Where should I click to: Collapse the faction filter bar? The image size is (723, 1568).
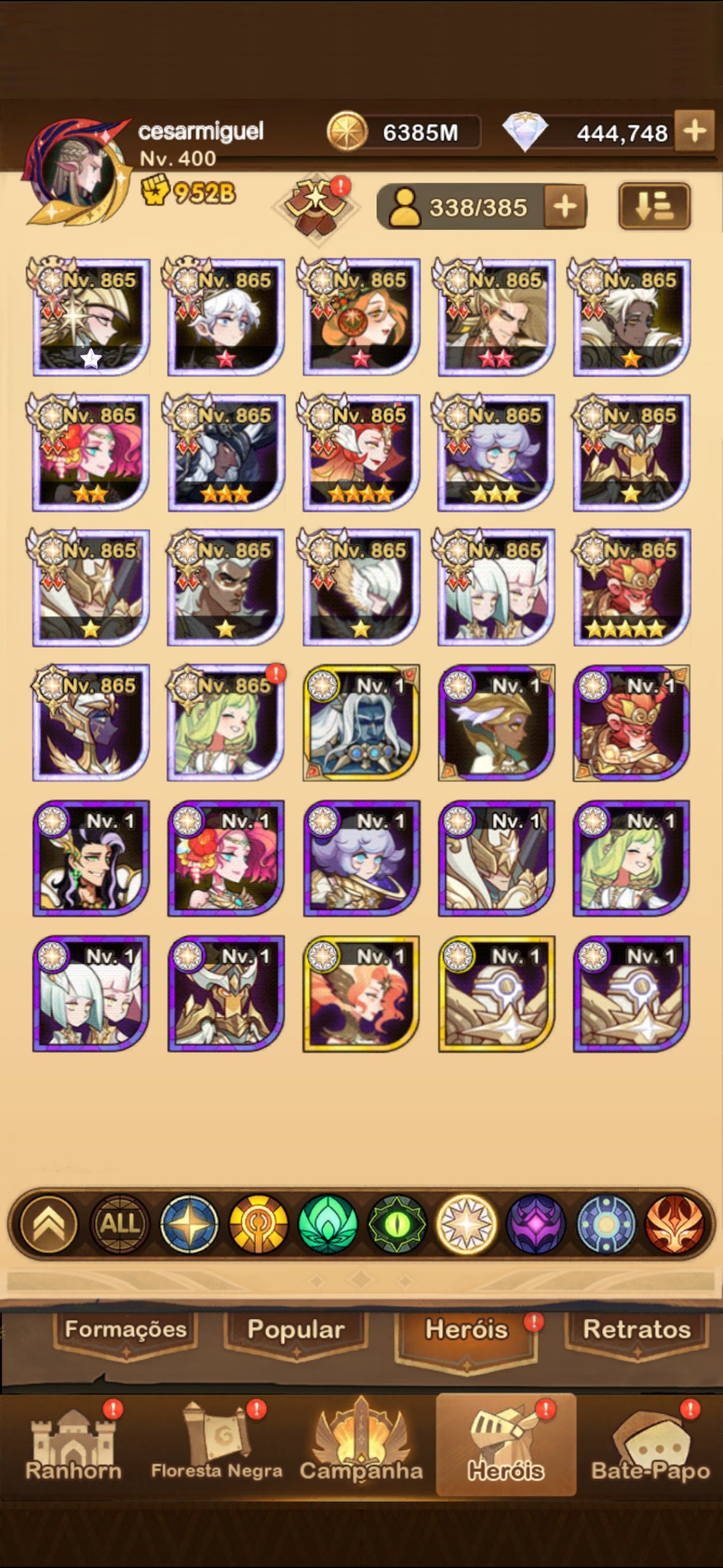[x=49, y=1224]
